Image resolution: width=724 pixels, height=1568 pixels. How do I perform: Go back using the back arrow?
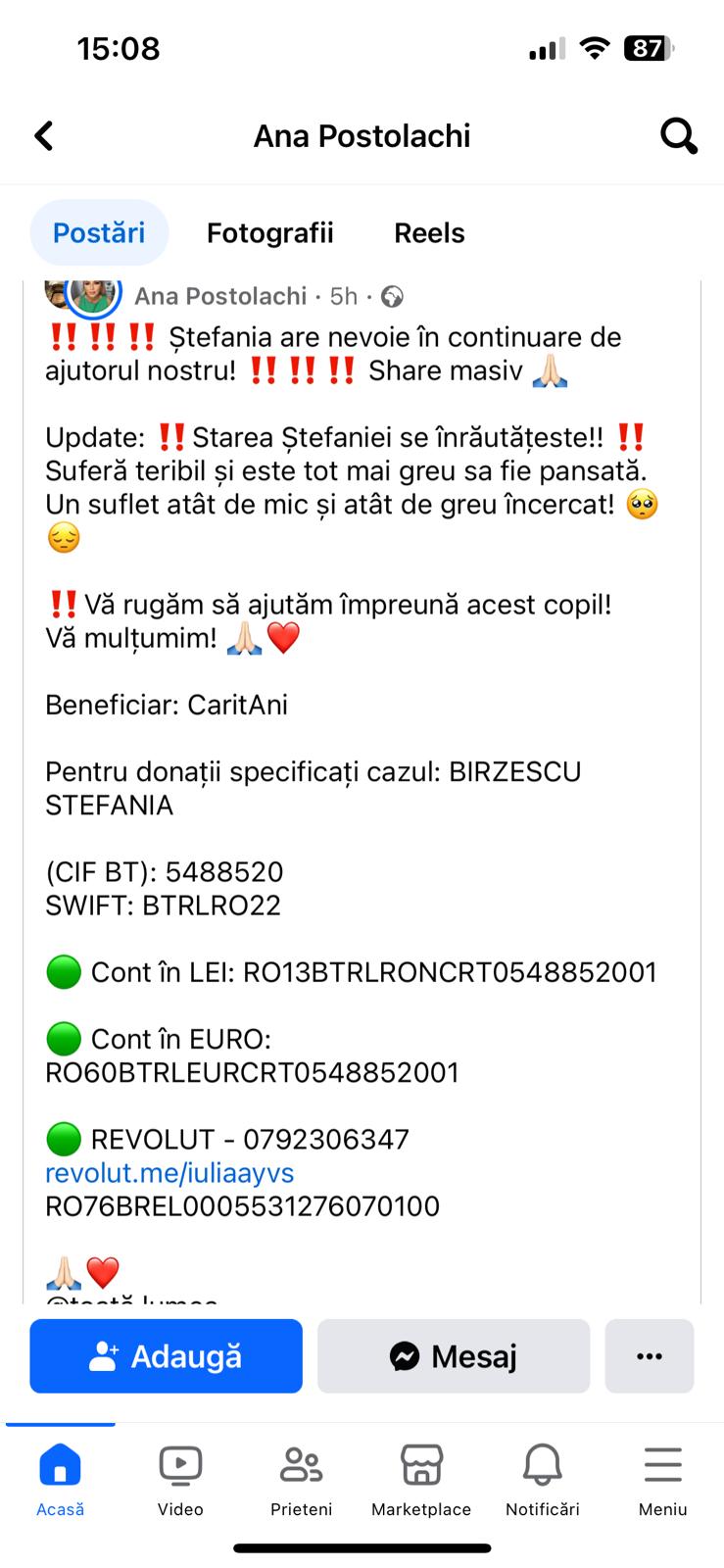pos(44,135)
